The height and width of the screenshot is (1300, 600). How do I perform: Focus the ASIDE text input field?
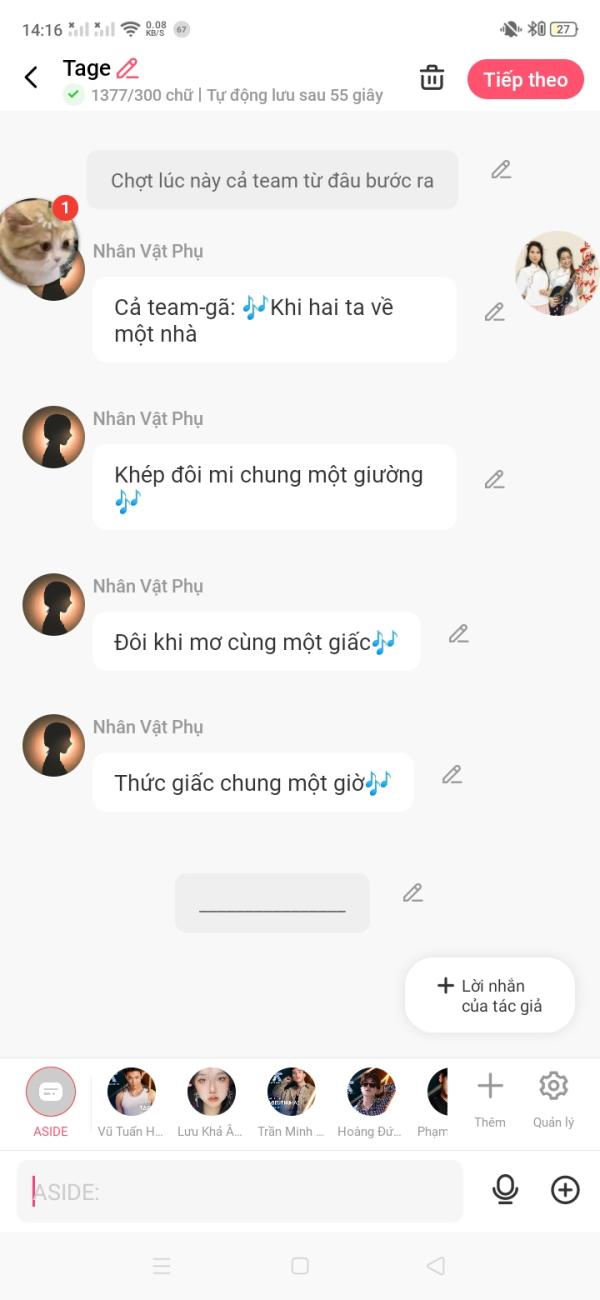(x=240, y=1191)
